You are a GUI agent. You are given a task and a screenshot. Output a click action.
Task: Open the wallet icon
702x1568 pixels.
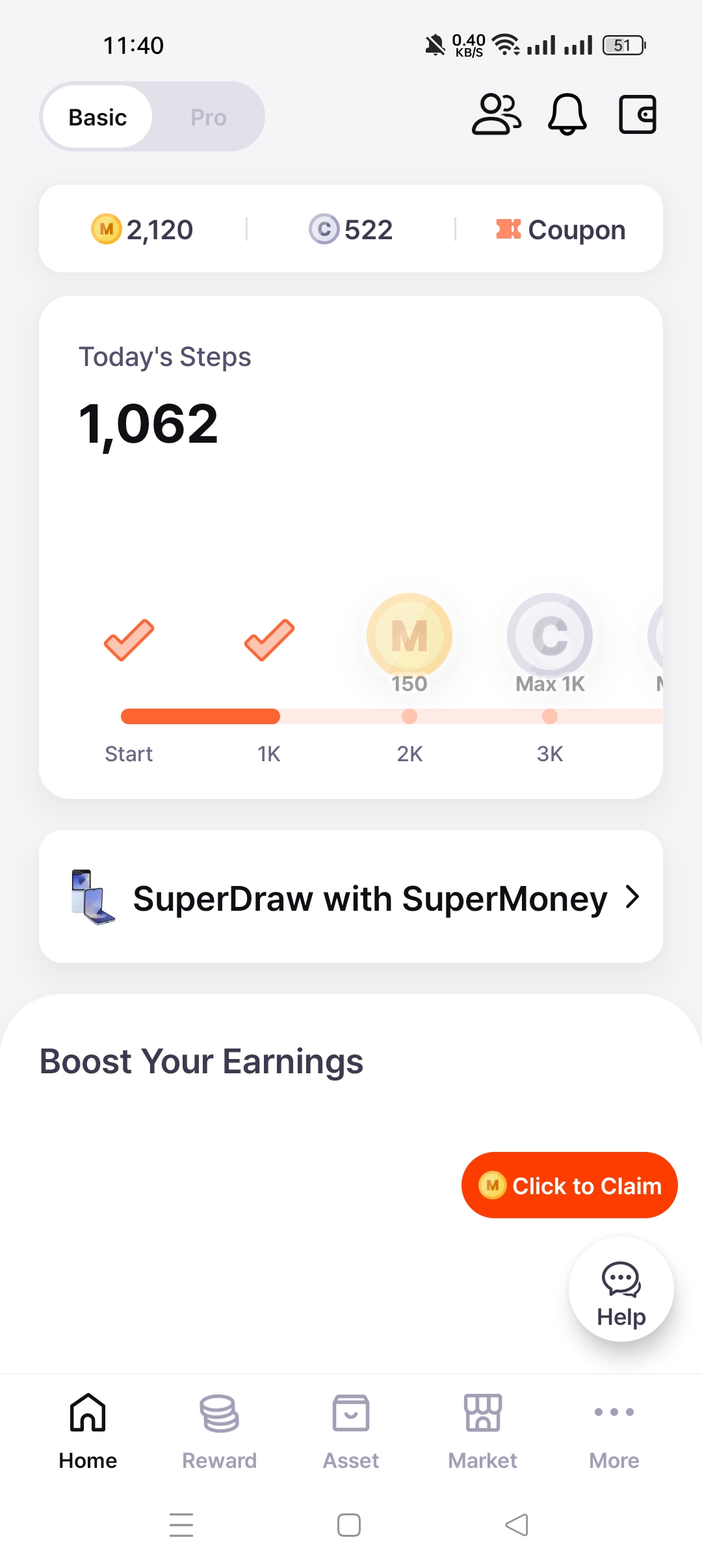point(637,115)
